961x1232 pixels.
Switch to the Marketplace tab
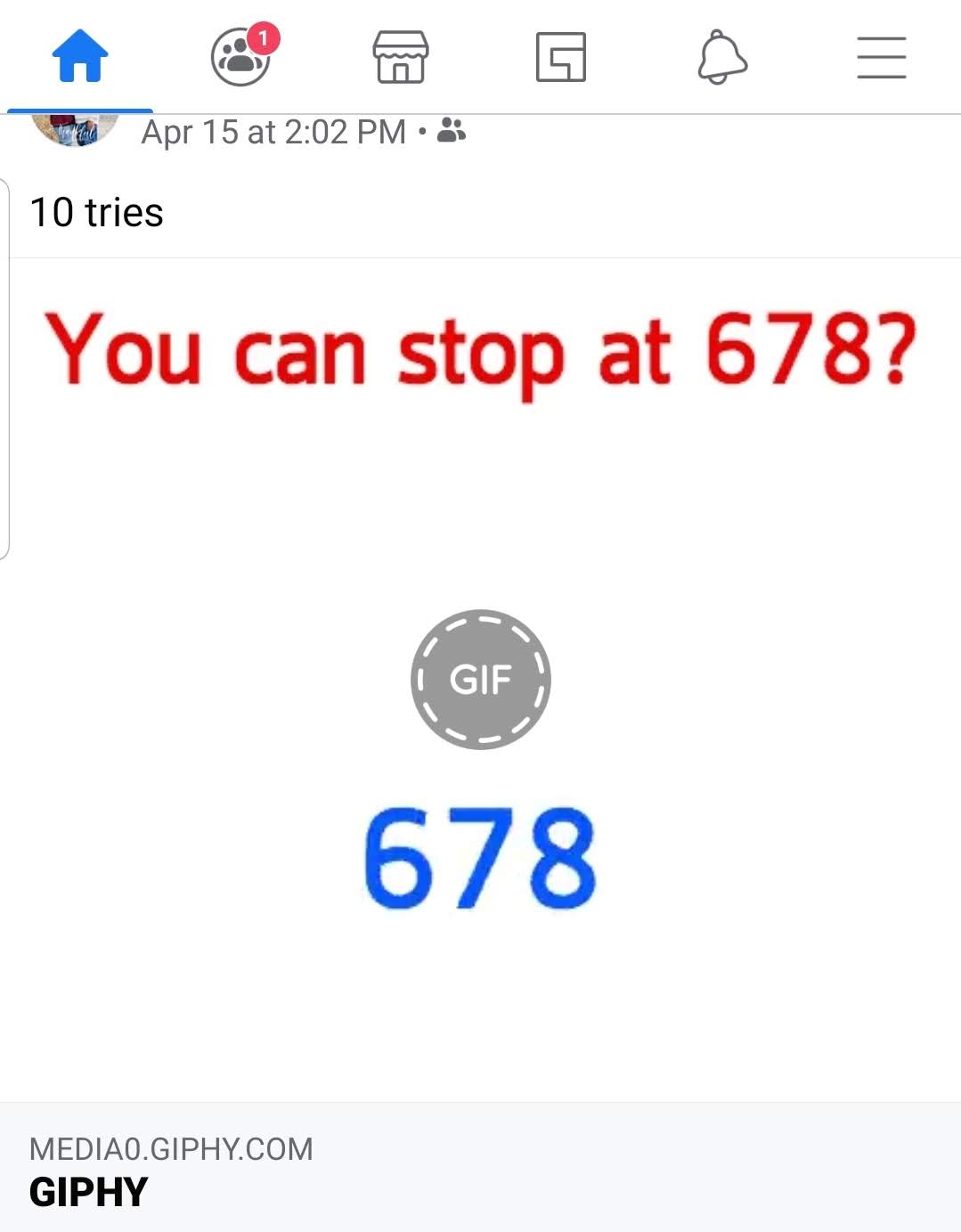point(401,57)
